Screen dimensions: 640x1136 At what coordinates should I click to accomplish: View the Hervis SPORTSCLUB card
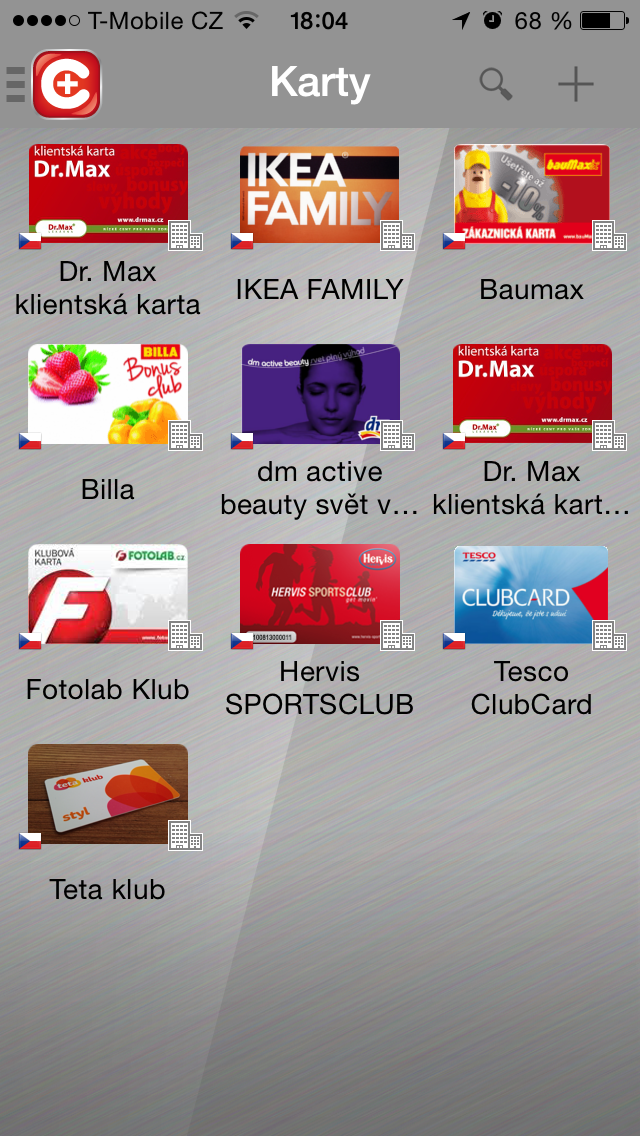(320, 595)
